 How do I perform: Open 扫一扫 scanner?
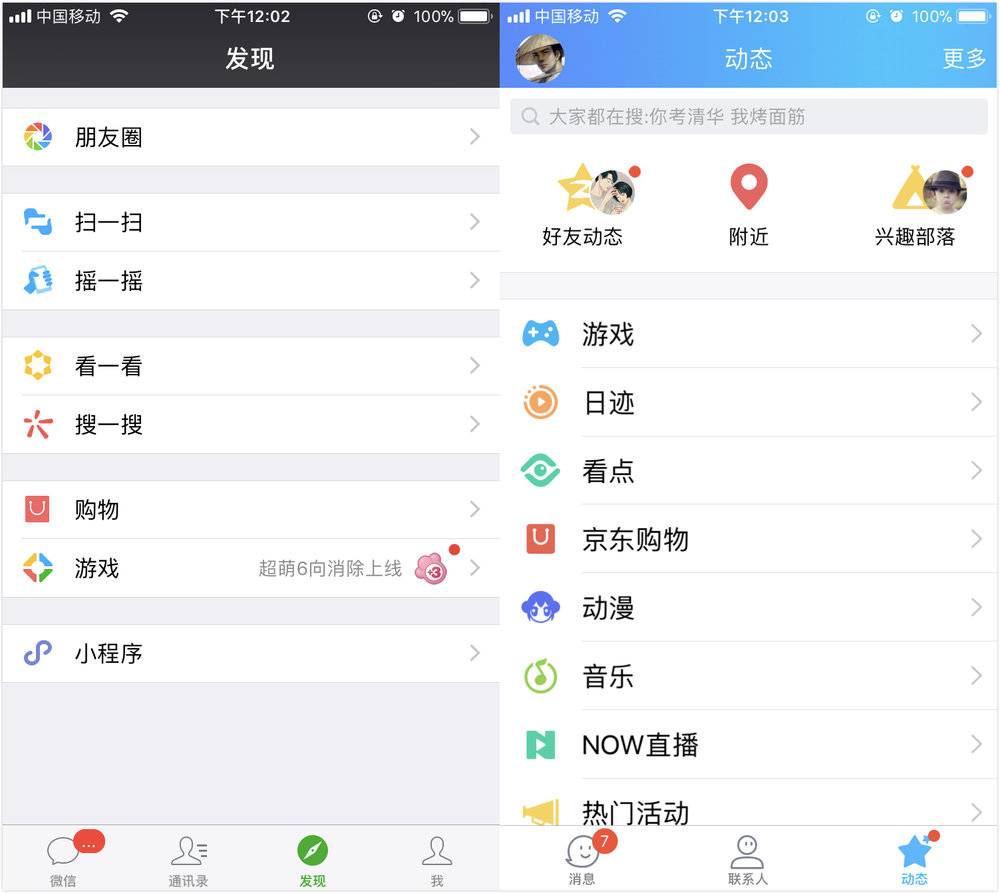(x=250, y=222)
